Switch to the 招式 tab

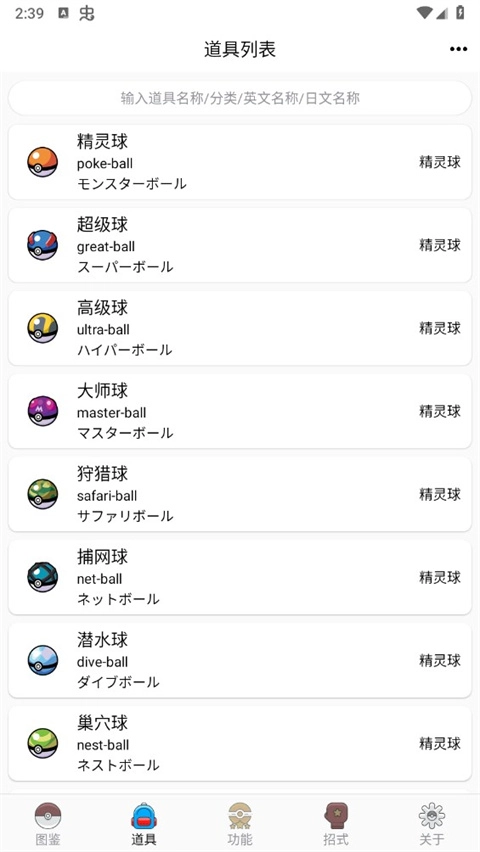[336, 824]
